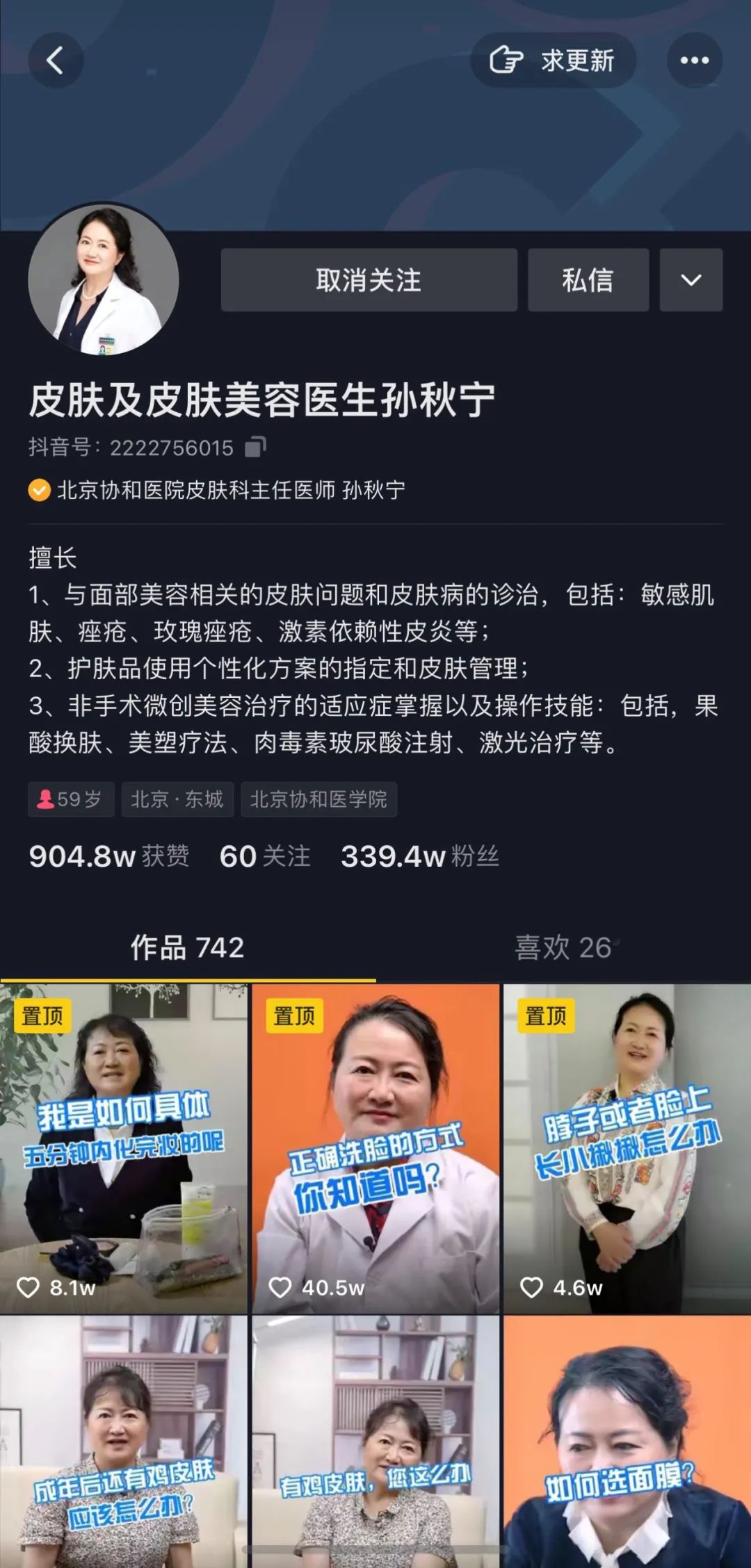
Task: Copy the 抖音号 using the copy icon
Action: point(255,447)
